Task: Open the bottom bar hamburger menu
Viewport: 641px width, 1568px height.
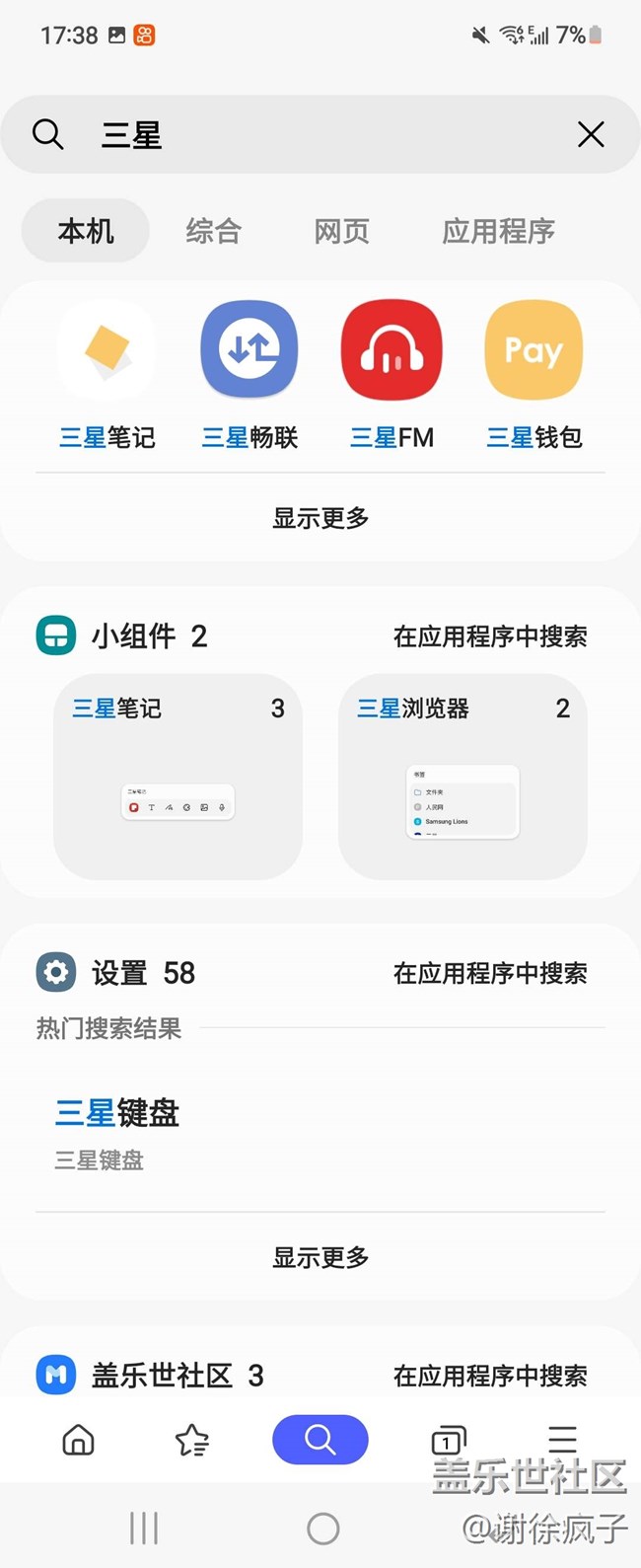Action: tap(563, 1440)
